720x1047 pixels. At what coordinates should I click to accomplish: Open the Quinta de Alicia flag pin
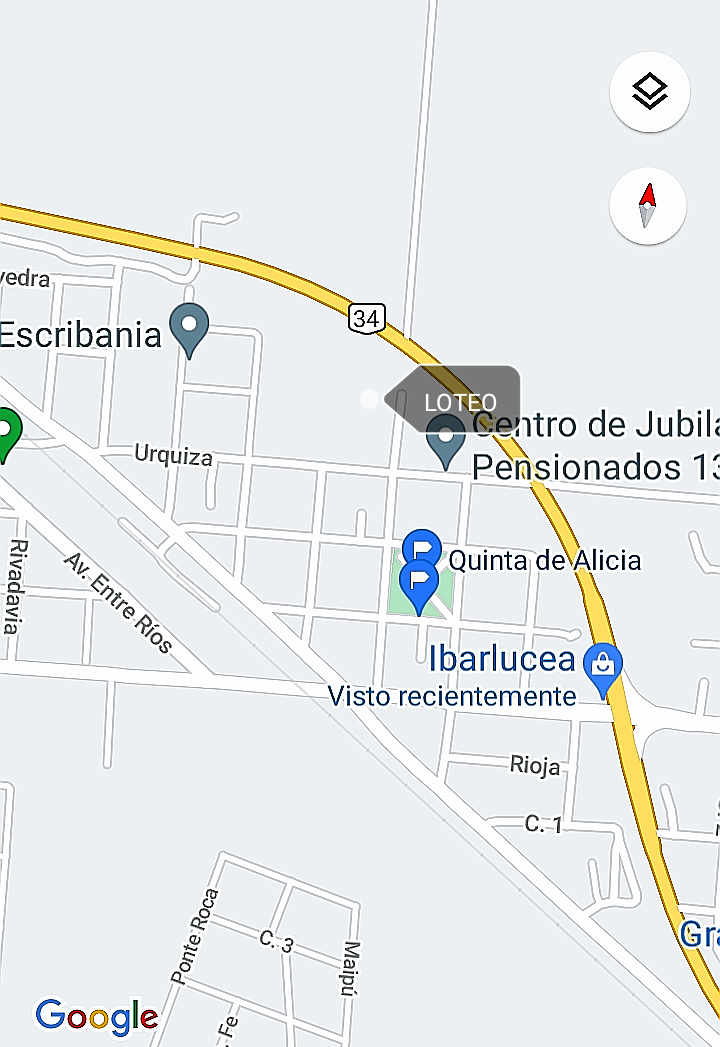423,548
